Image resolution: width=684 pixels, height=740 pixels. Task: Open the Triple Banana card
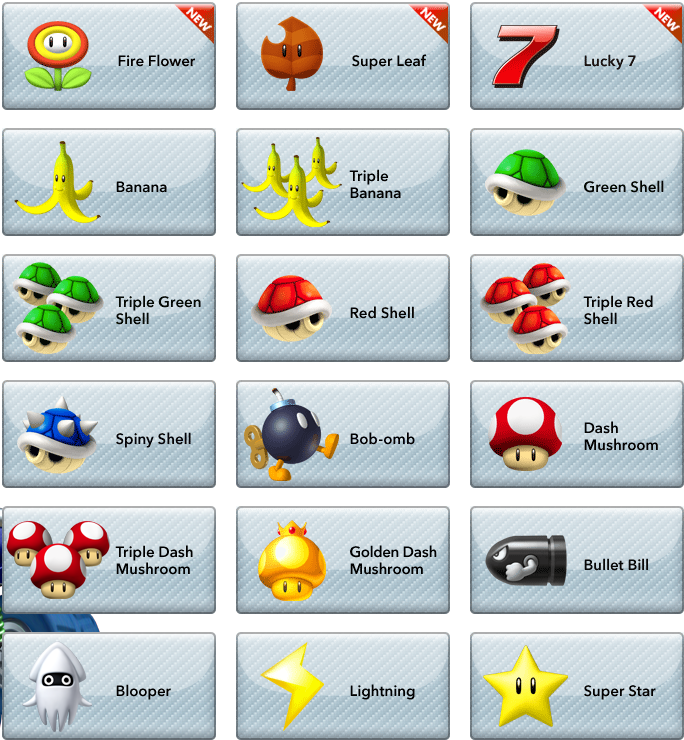(343, 182)
